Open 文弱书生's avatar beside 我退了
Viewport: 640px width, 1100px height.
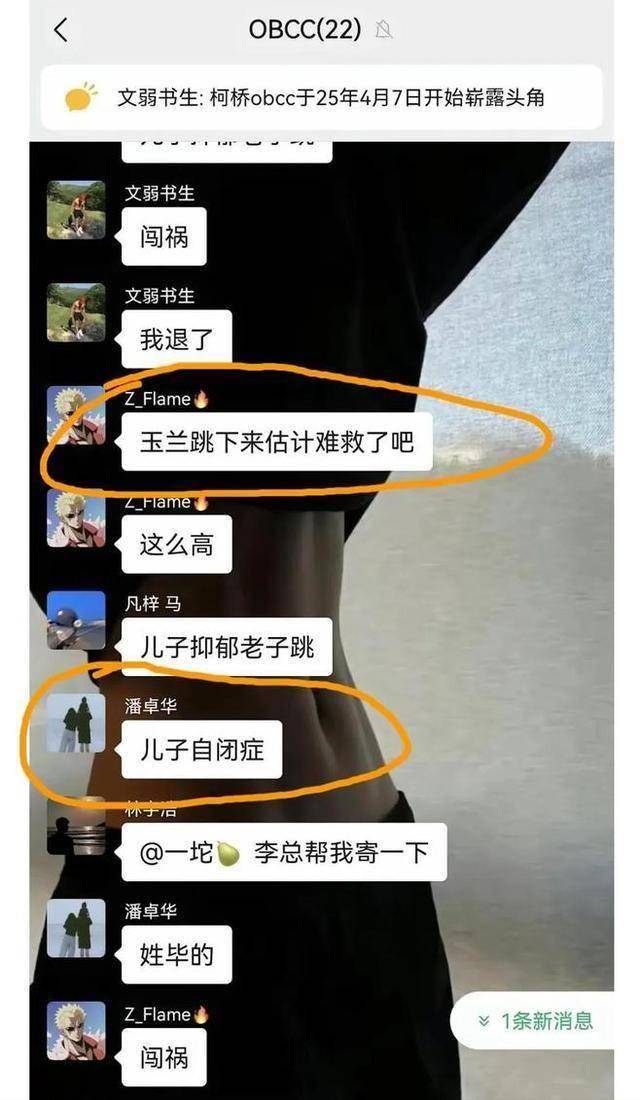coord(76,312)
